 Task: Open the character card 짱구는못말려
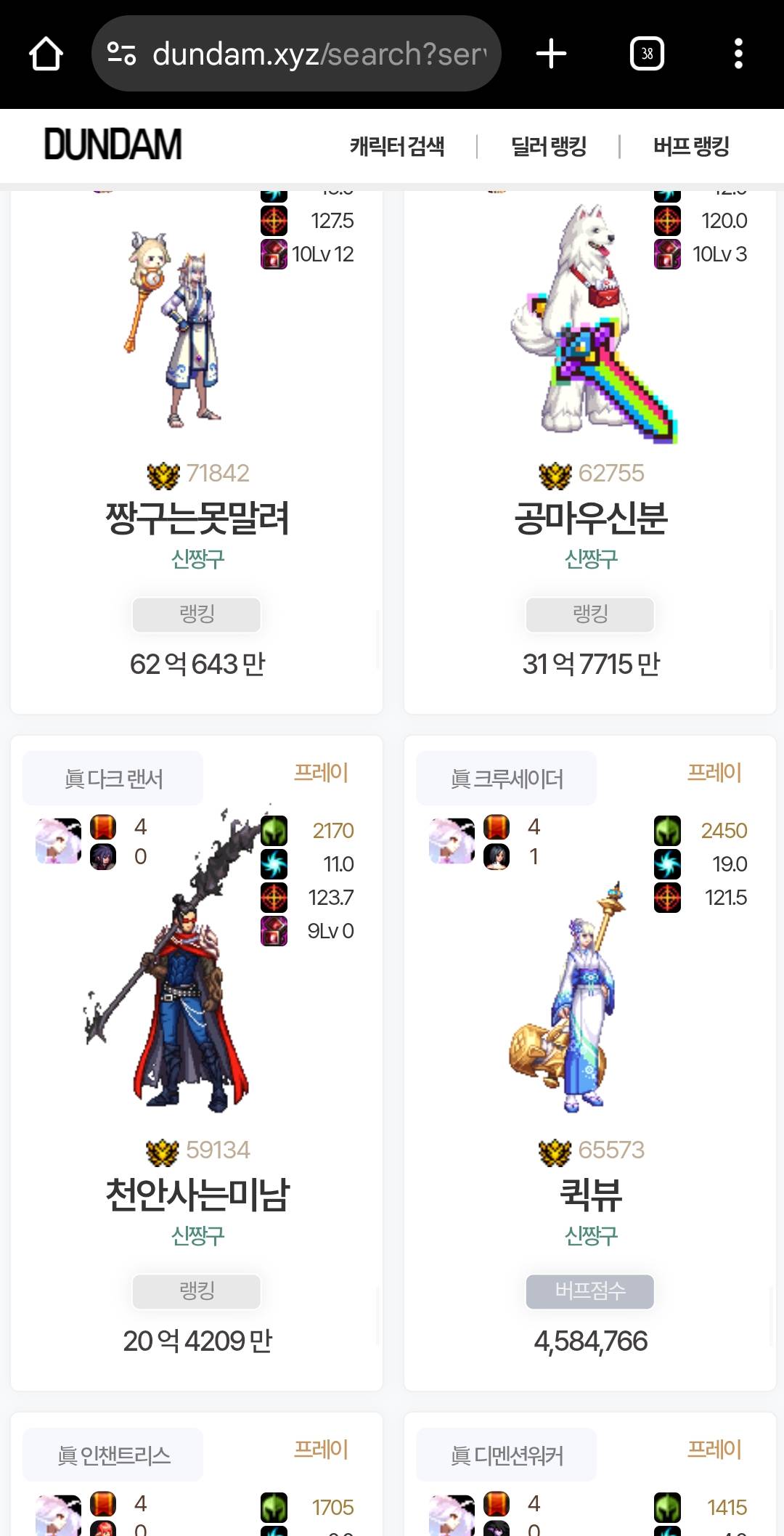197,517
